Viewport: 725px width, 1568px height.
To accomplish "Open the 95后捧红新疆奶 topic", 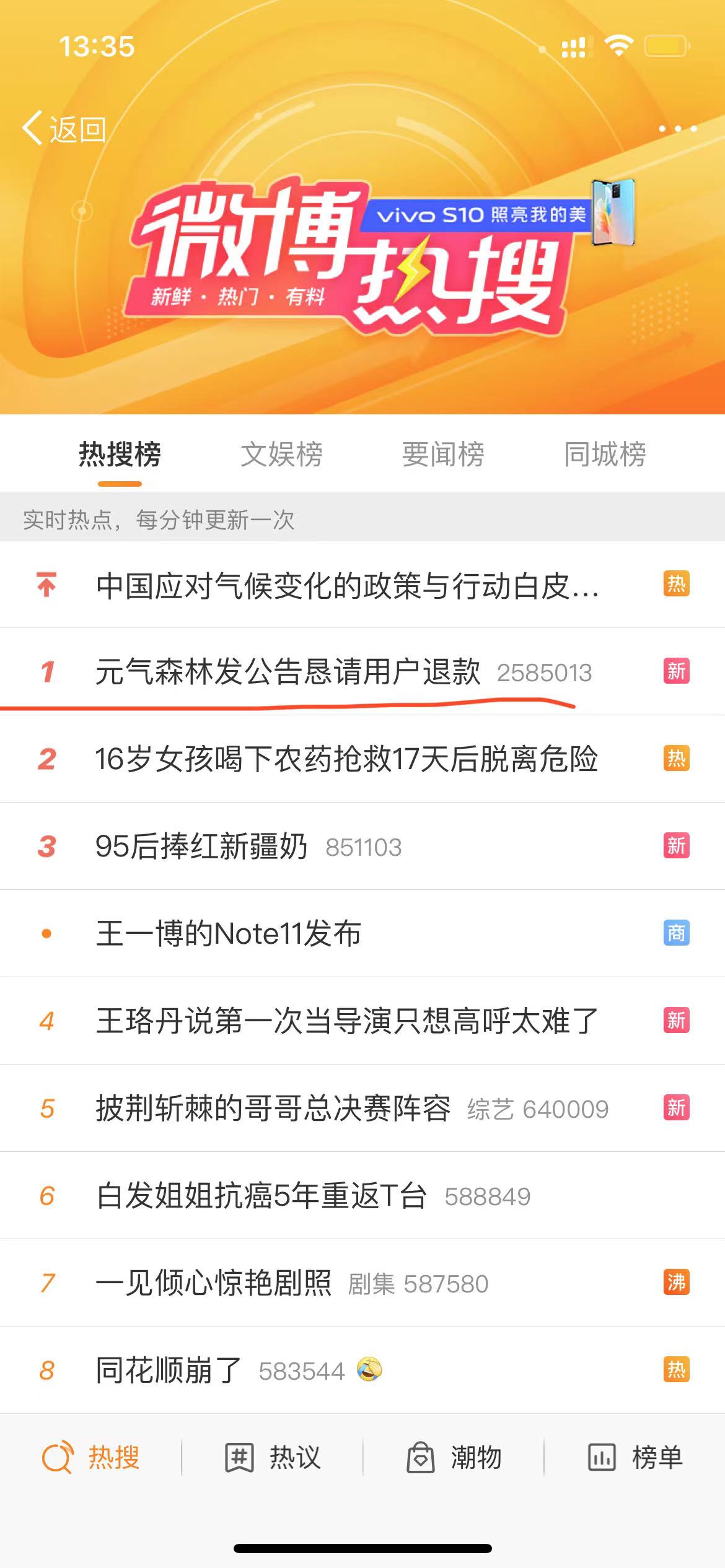I will click(x=201, y=847).
